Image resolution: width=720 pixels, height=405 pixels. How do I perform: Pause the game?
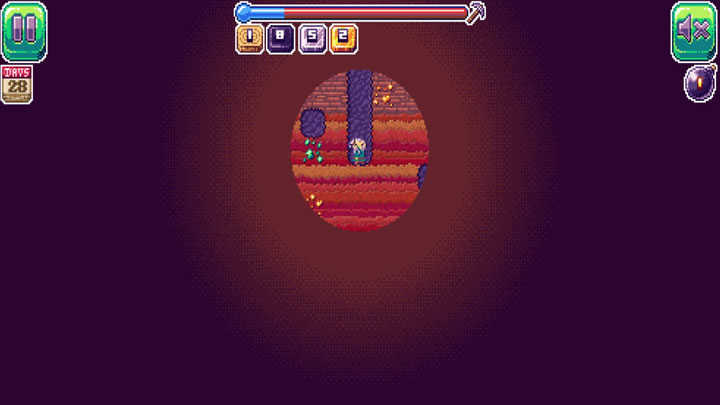[x=24, y=30]
